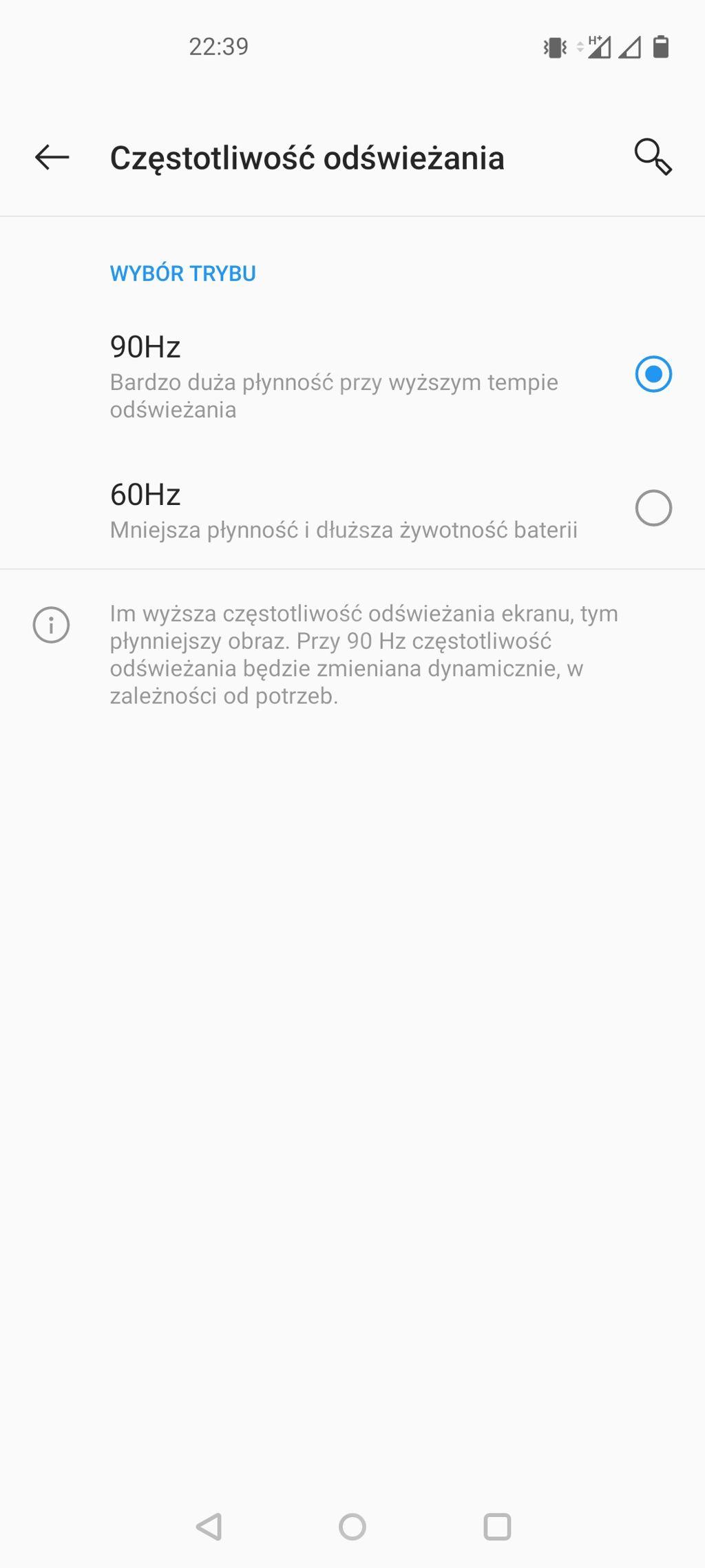Viewport: 705px width, 1568px height.
Task: Open the settings search magnifier
Action: click(x=653, y=157)
